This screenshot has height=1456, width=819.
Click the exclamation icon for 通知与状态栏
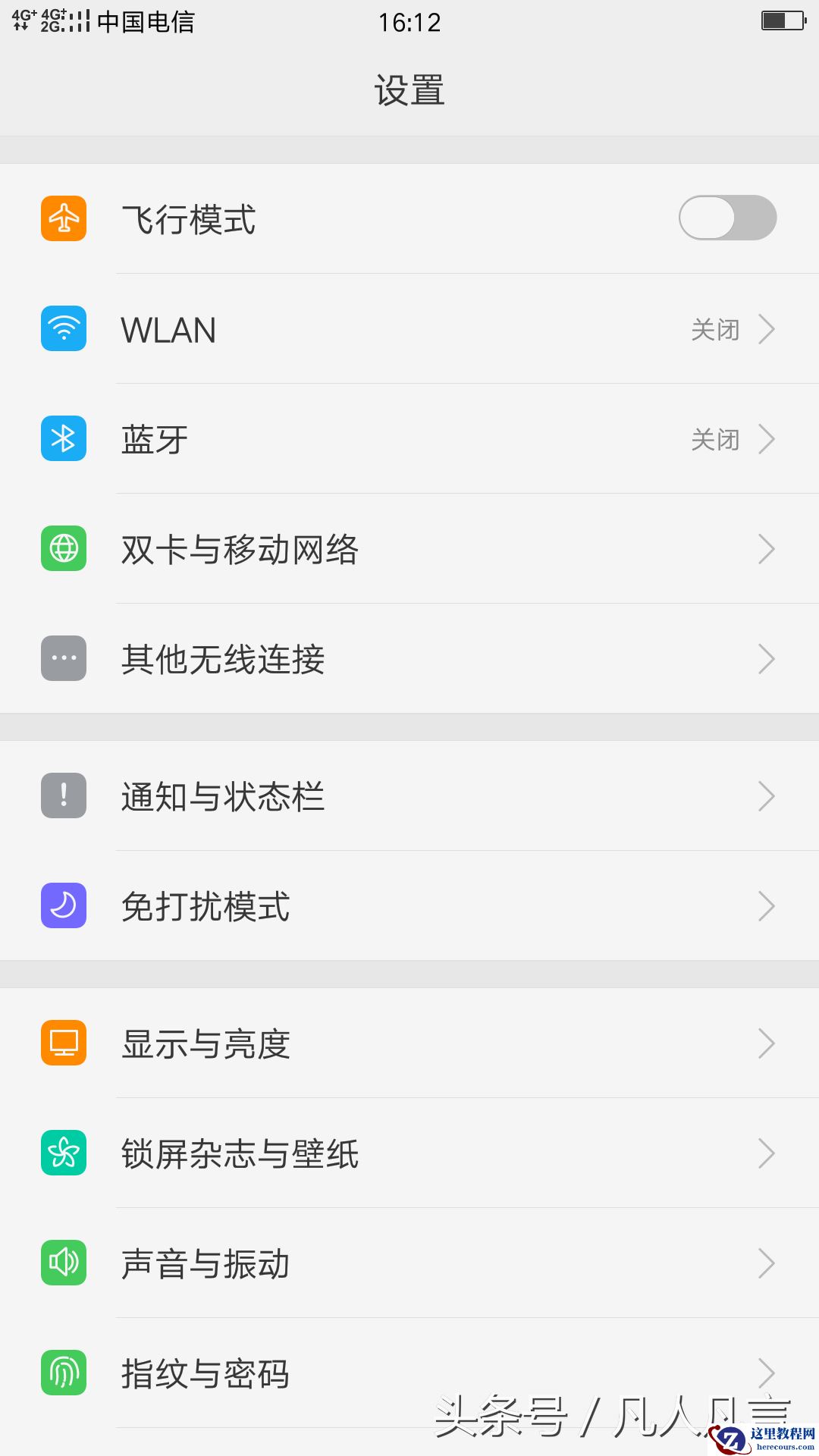(64, 795)
